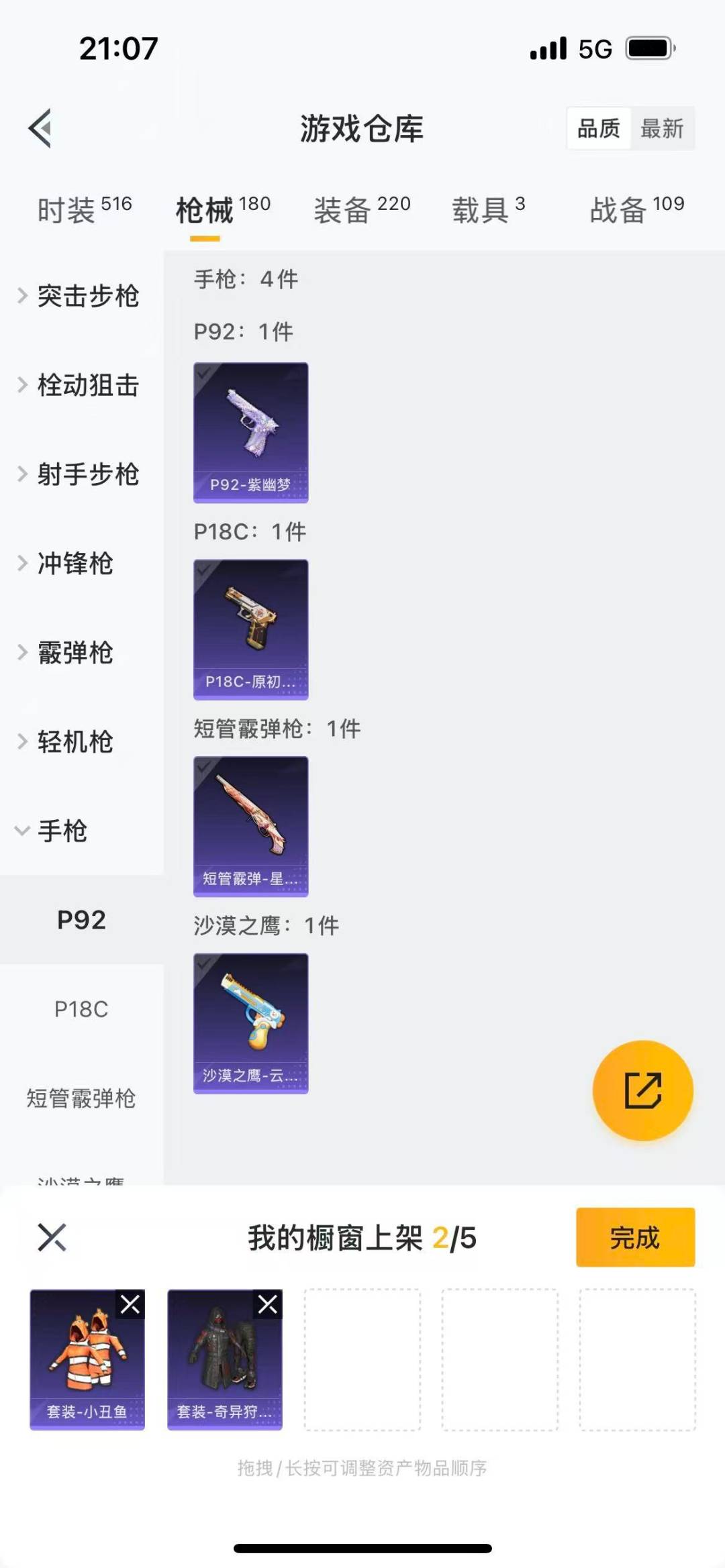The width and height of the screenshot is (725, 1568).
Task: Expand the 轻机枪 category
Action: [x=74, y=742]
